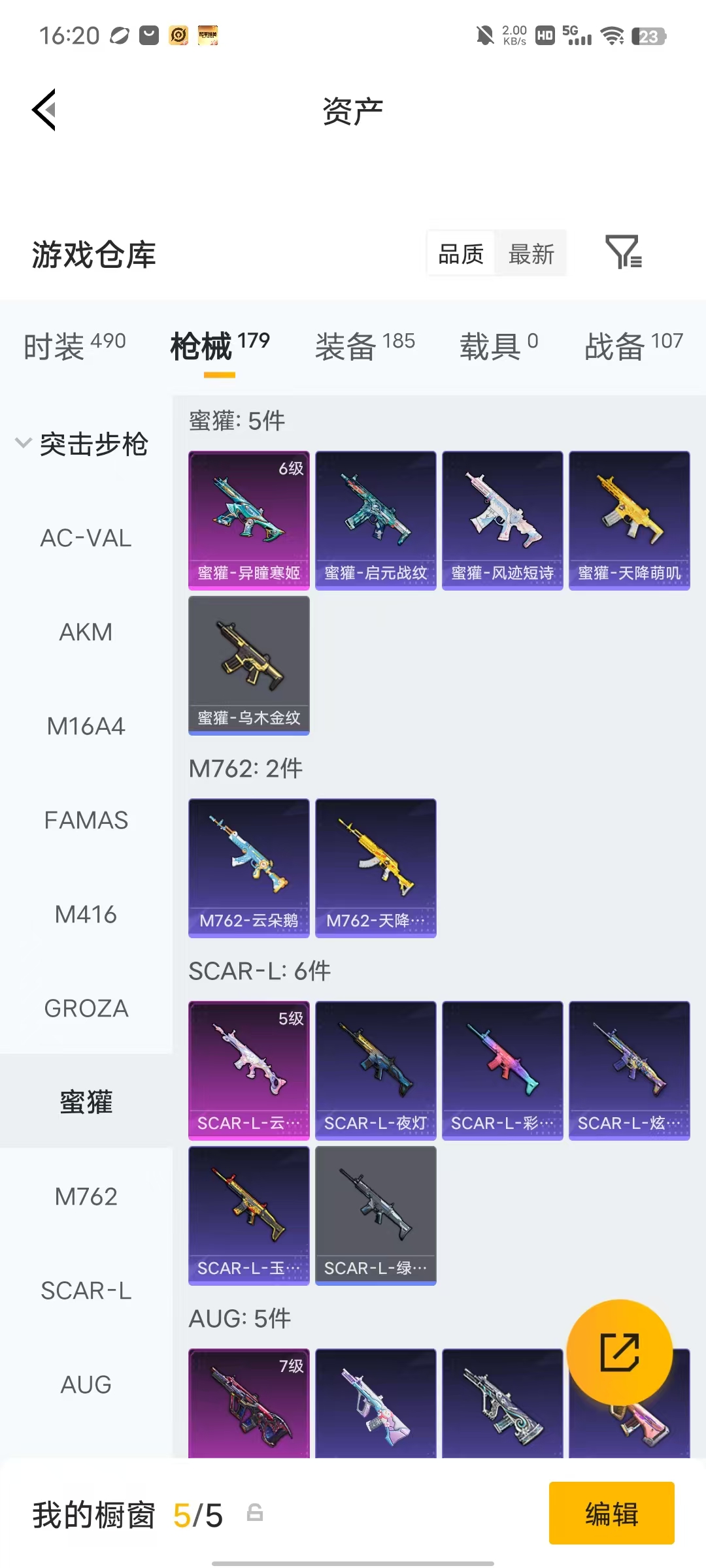This screenshot has width=706, height=1568.
Task: Sort the warehouse by 最新
Action: pos(531,253)
